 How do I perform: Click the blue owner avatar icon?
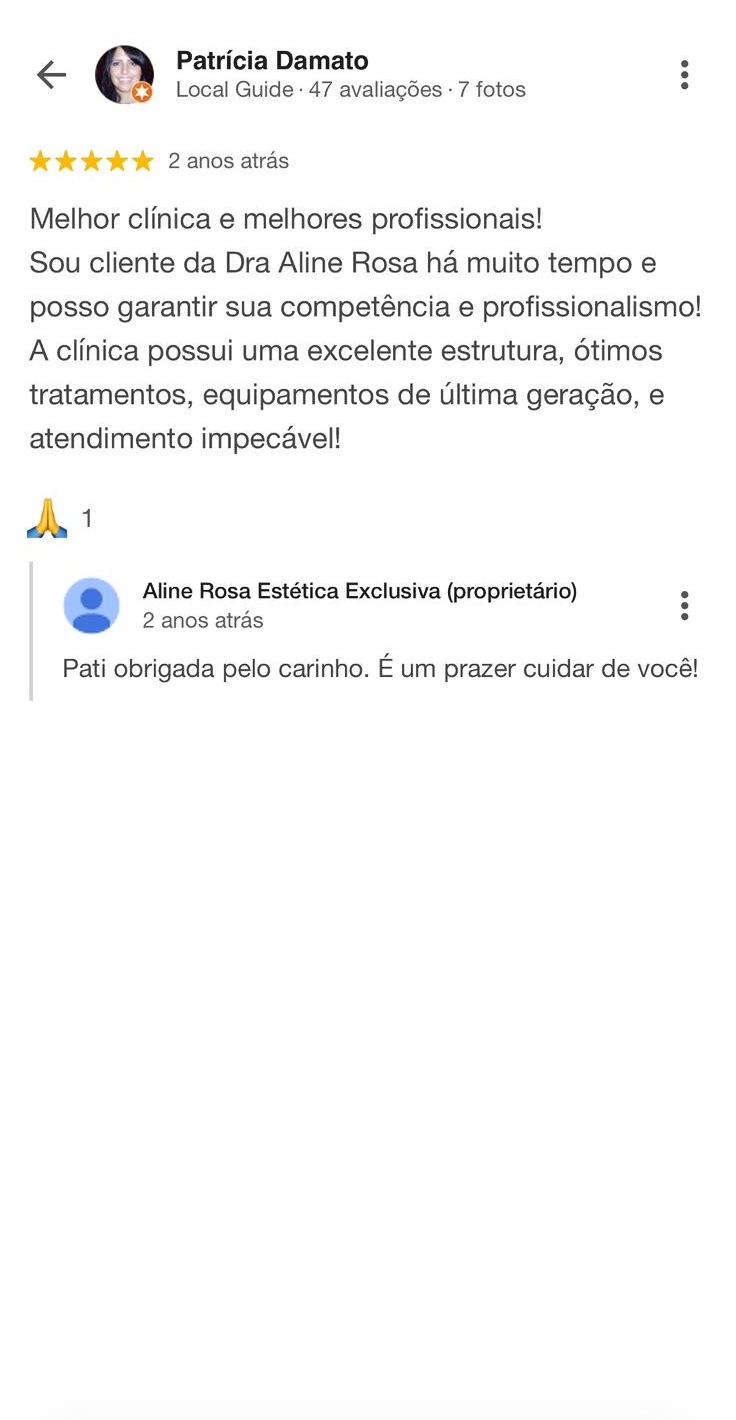[x=91, y=605]
